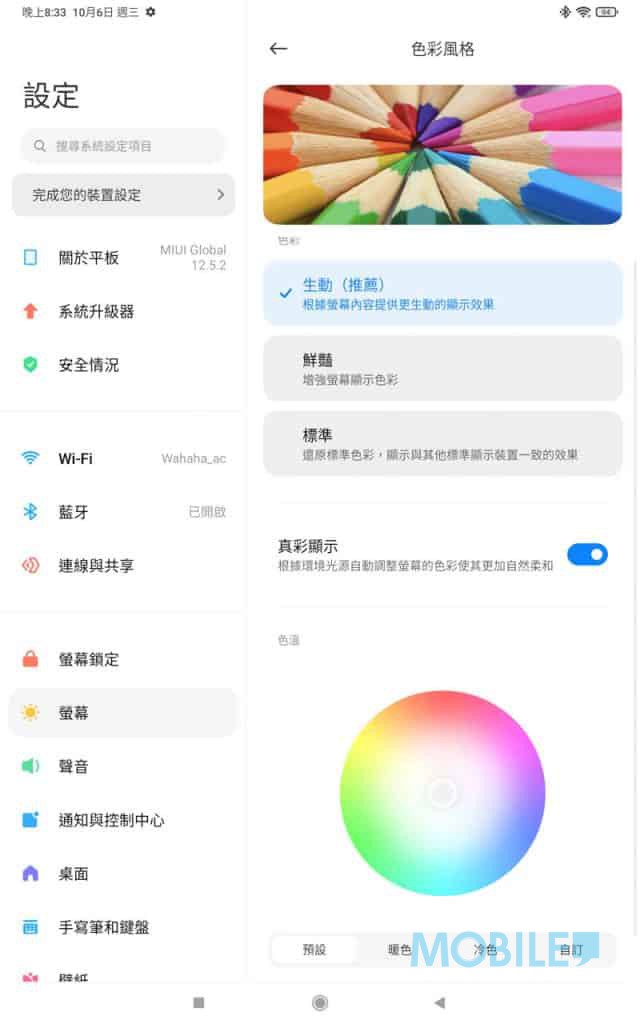Select the 標準 color style
This screenshot has width=640, height=1024.
coord(442,444)
